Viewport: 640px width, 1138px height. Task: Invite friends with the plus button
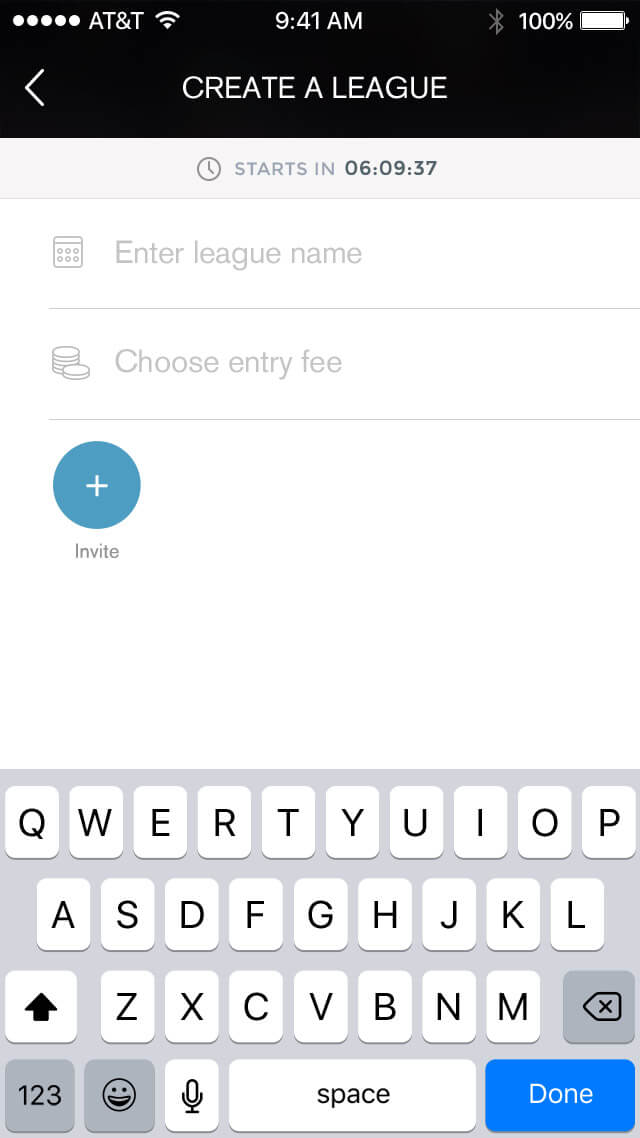pos(97,486)
